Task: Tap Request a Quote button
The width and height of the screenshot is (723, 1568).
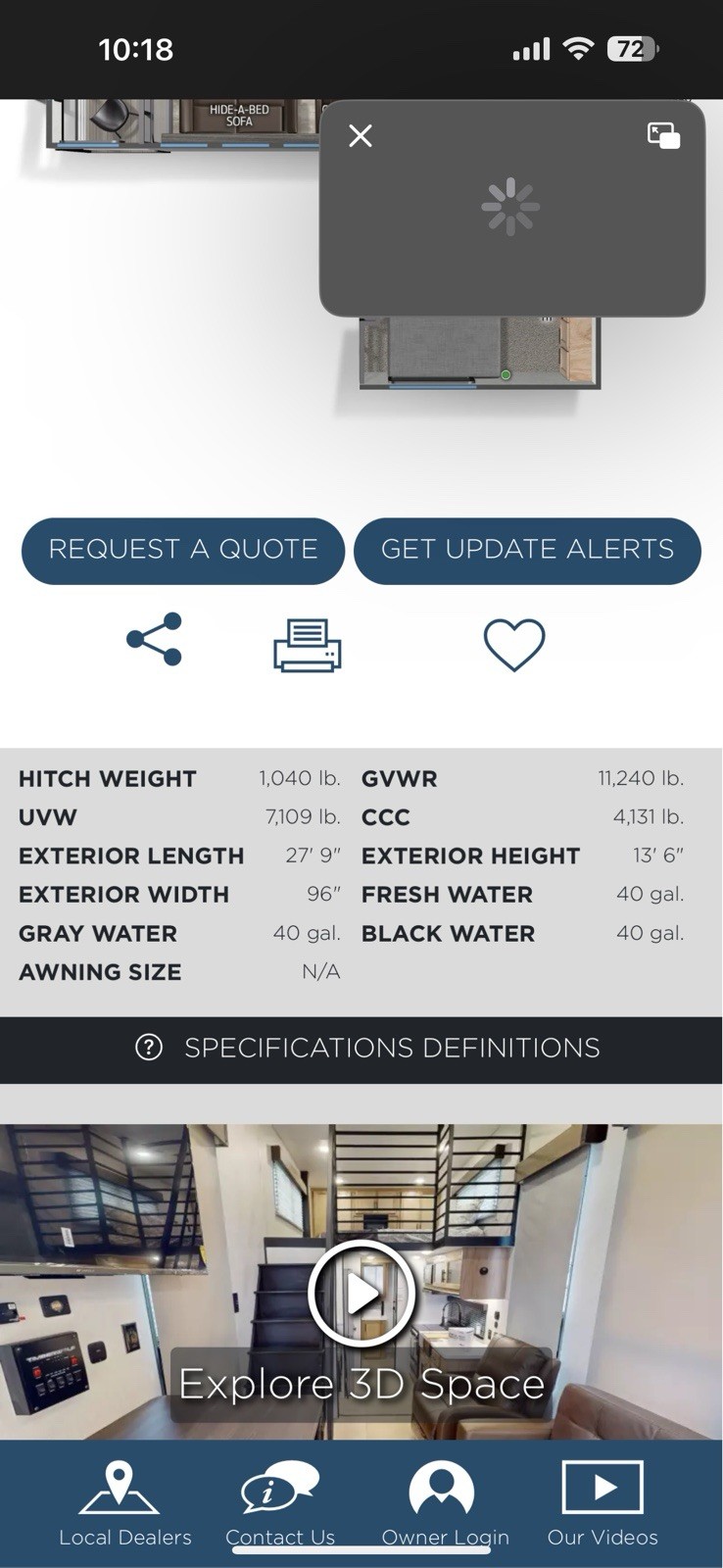Action: click(x=183, y=551)
